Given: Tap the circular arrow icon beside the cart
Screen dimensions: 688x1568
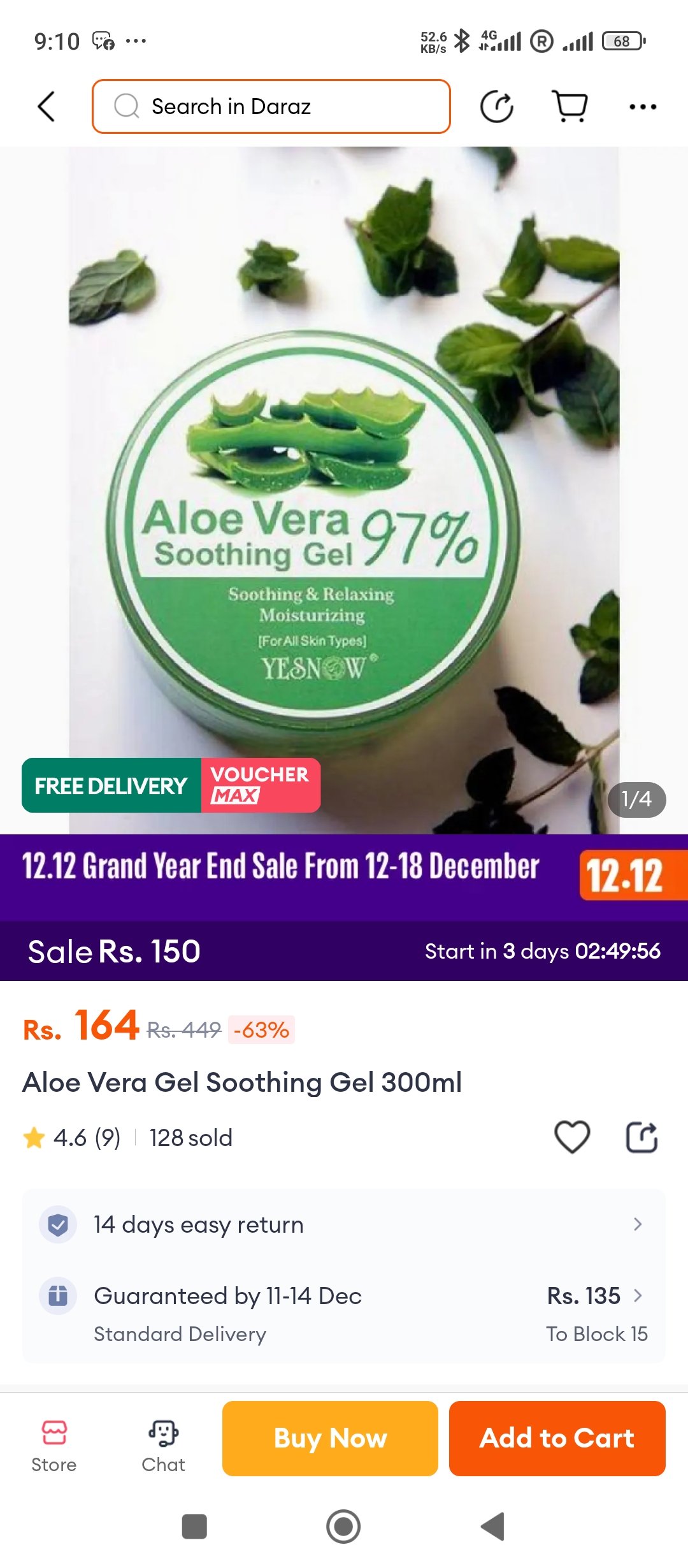Looking at the screenshot, I should 497,106.
